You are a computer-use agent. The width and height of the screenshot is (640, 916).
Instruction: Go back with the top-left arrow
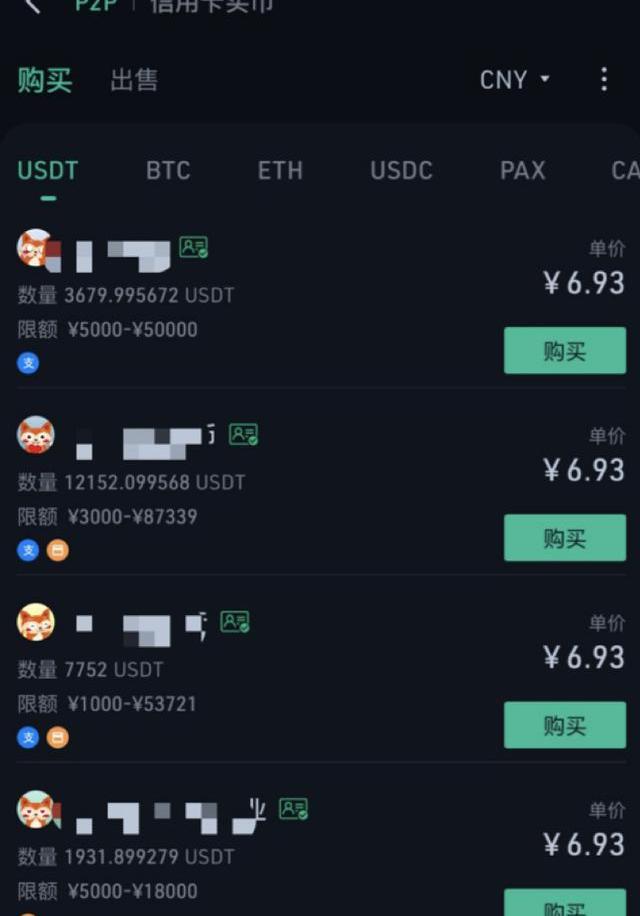click(x=32, y=5)
